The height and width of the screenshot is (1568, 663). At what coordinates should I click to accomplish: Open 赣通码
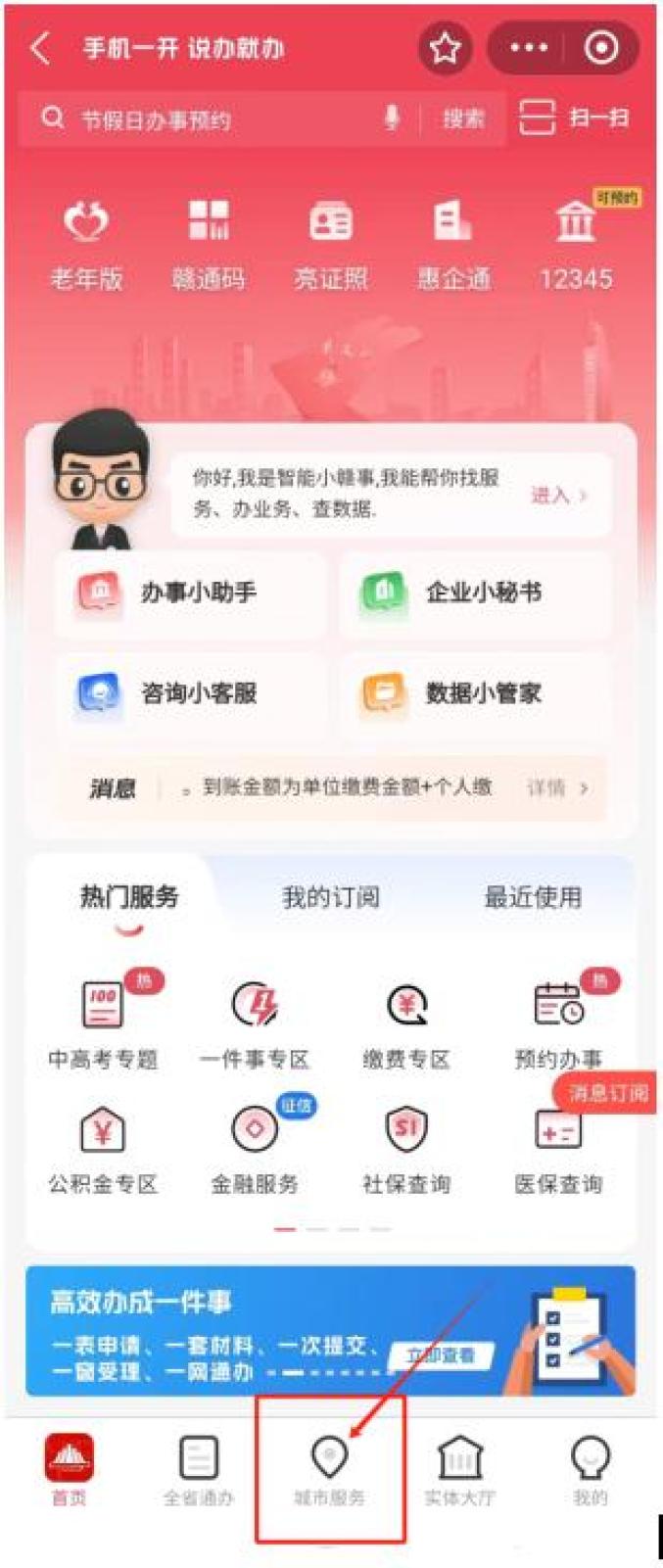click(x=208, y=245)
